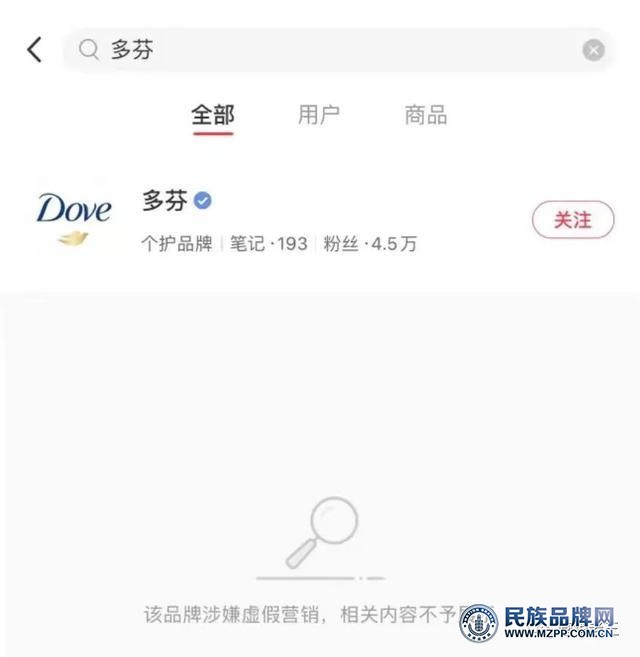Switch to the 全部 tab
Viewport: 640px width, 657px height.
pos(213,114)
